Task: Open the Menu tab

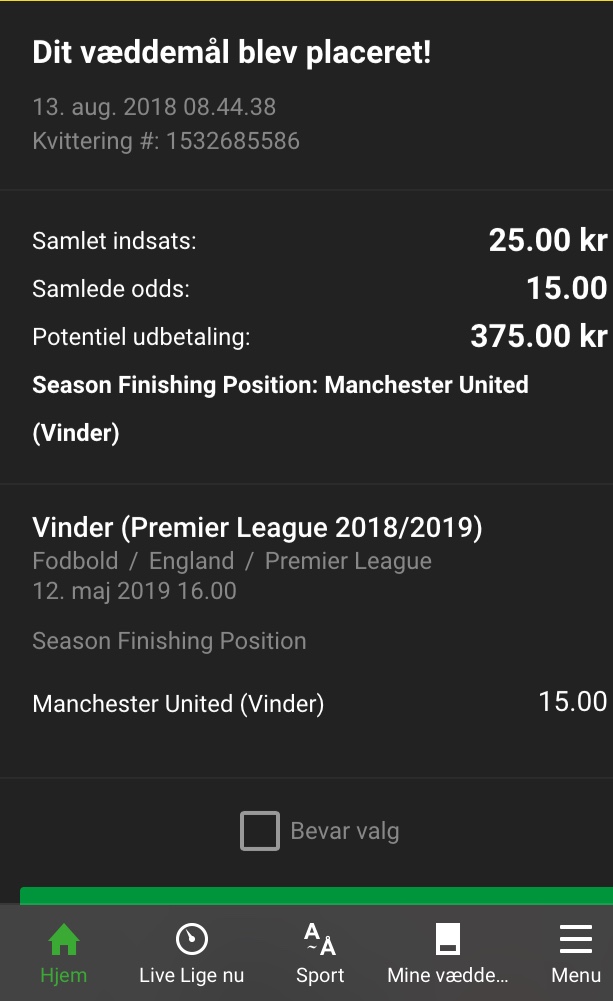Action: pos(576,953)
